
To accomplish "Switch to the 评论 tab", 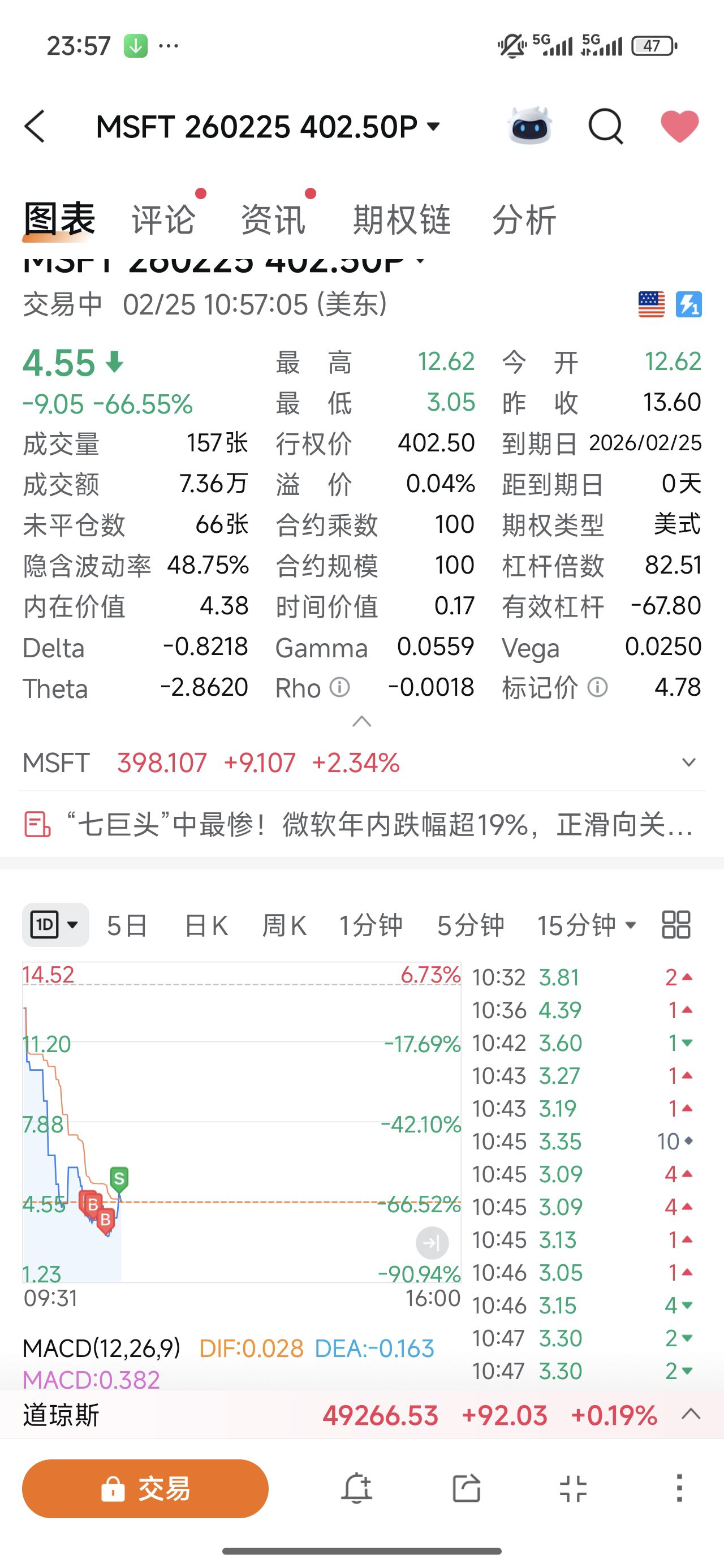I will 163,219.
